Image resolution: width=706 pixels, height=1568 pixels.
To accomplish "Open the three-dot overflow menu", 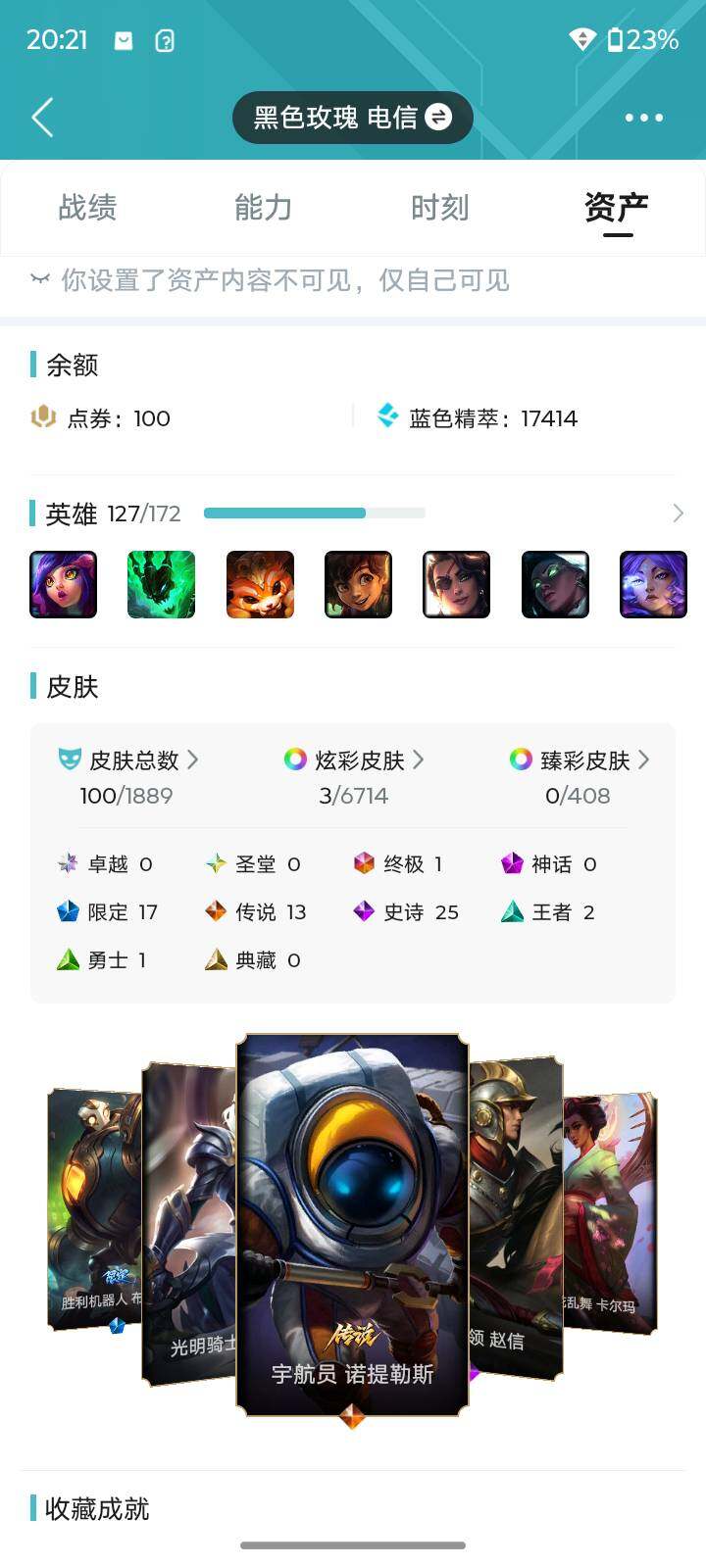I will (x=643, y=118).
